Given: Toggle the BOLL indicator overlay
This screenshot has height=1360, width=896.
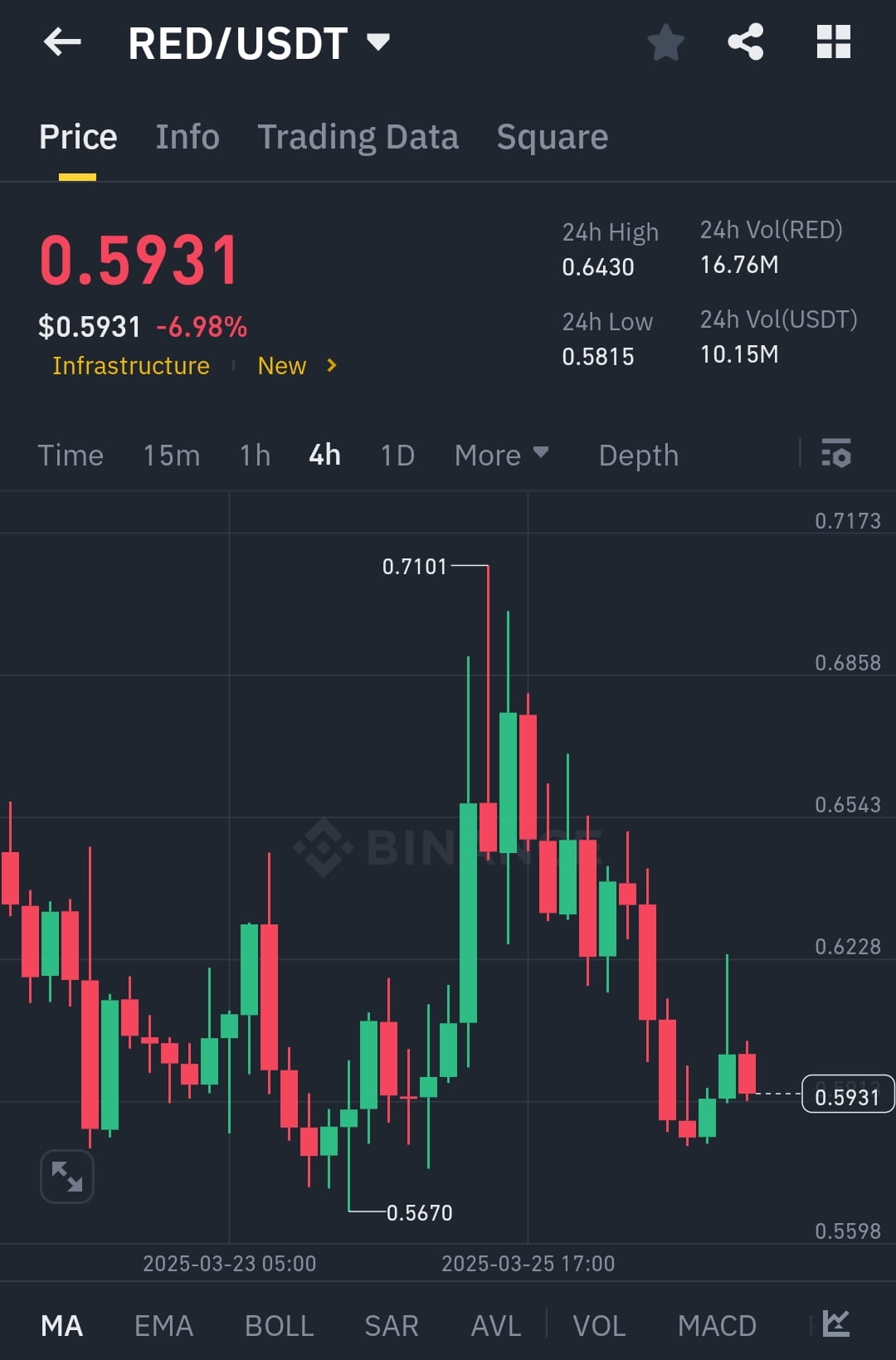Looking at the screenshot, I should tap(279, 1325).
